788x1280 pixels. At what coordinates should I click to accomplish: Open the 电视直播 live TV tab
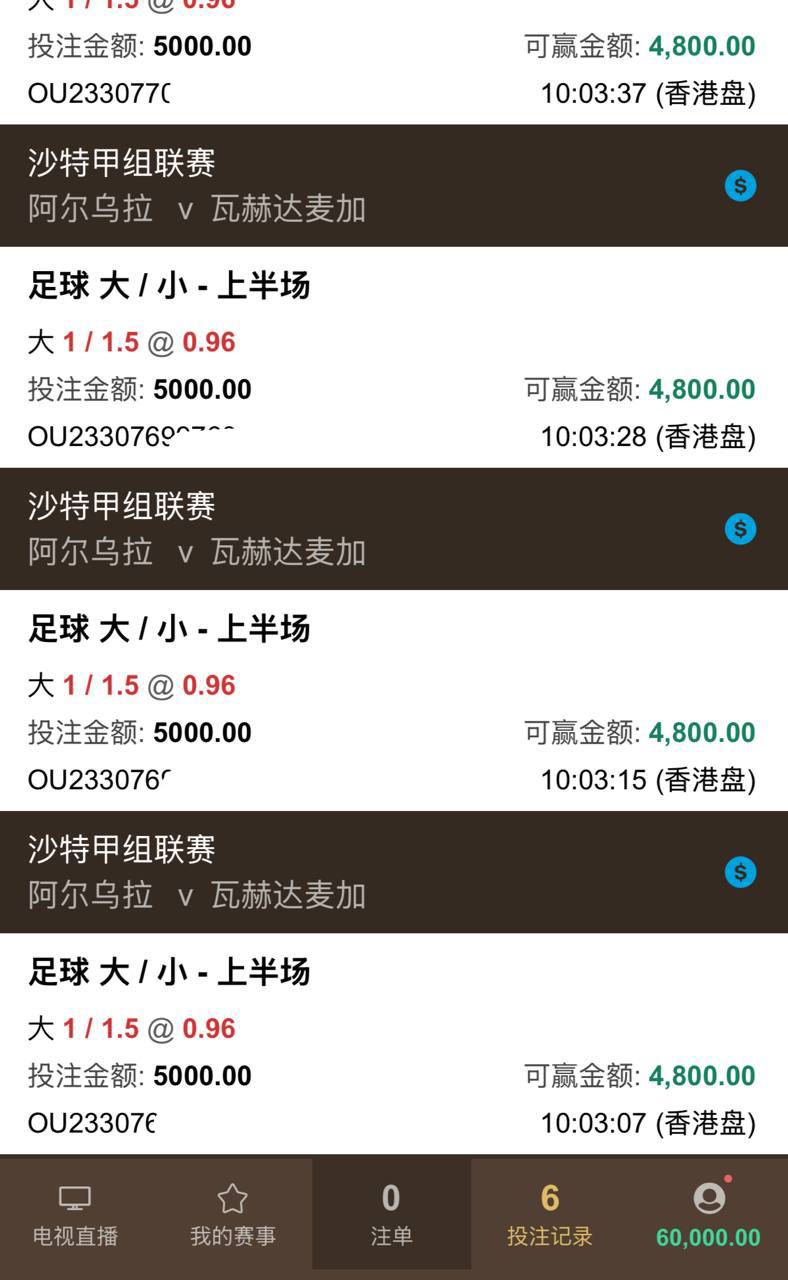pos(75,1214)
